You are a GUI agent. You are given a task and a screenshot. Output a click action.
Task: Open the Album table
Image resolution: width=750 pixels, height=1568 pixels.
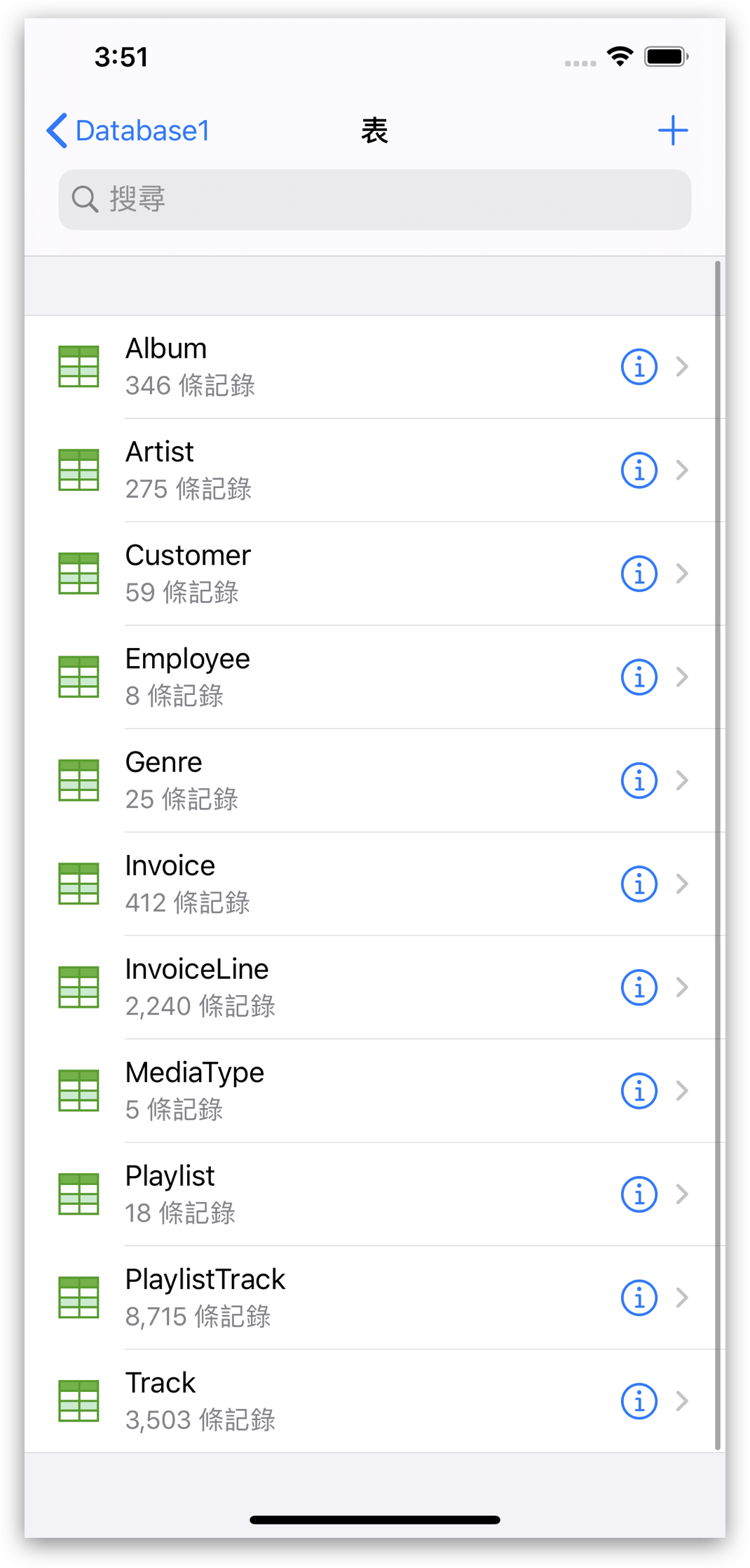pos(375,367)
